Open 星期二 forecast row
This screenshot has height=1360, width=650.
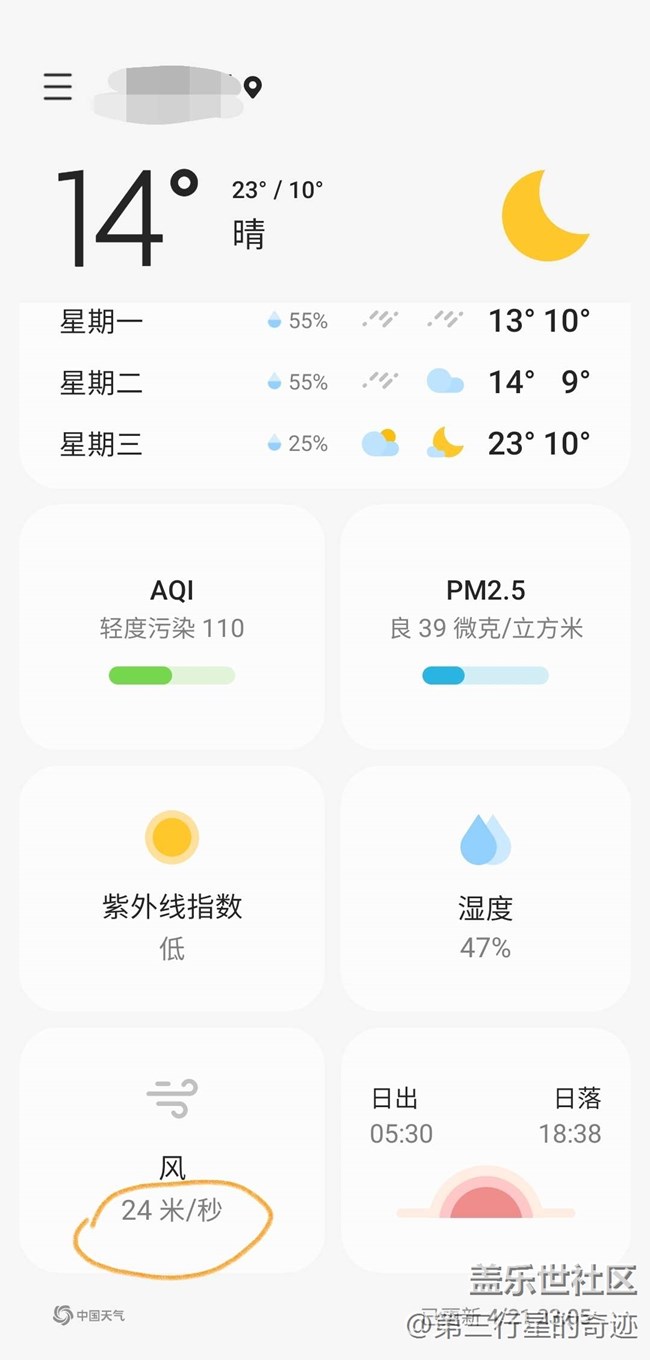tap(324, 382)
